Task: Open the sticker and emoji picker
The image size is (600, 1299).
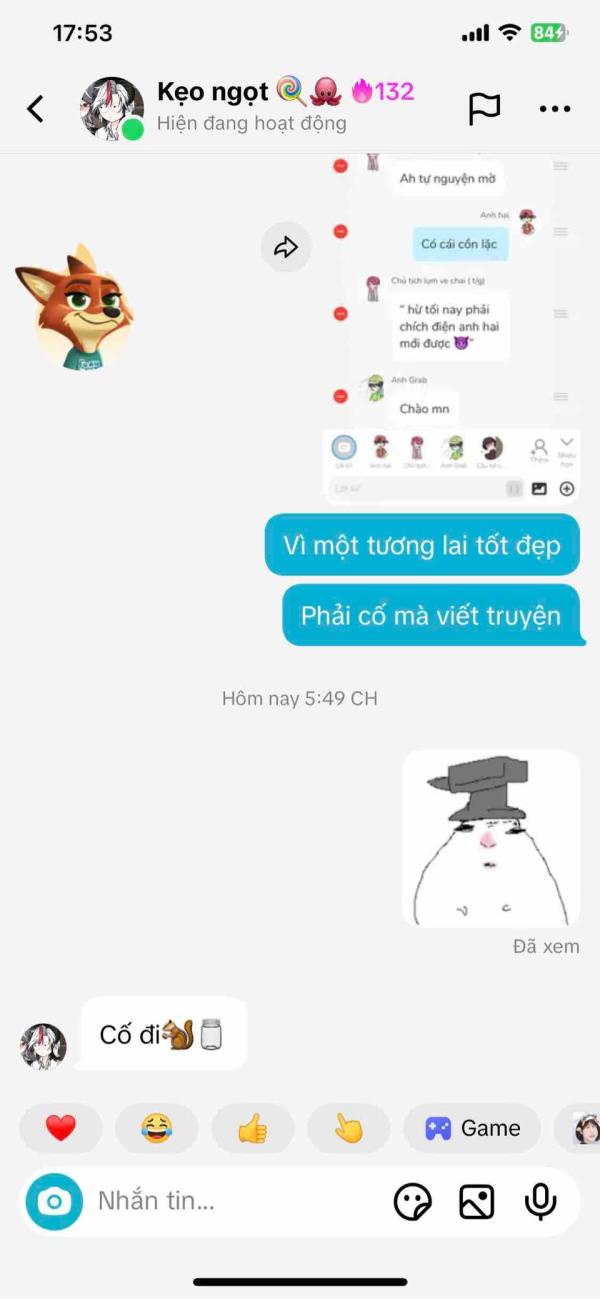Action: tap(413, 1201)
